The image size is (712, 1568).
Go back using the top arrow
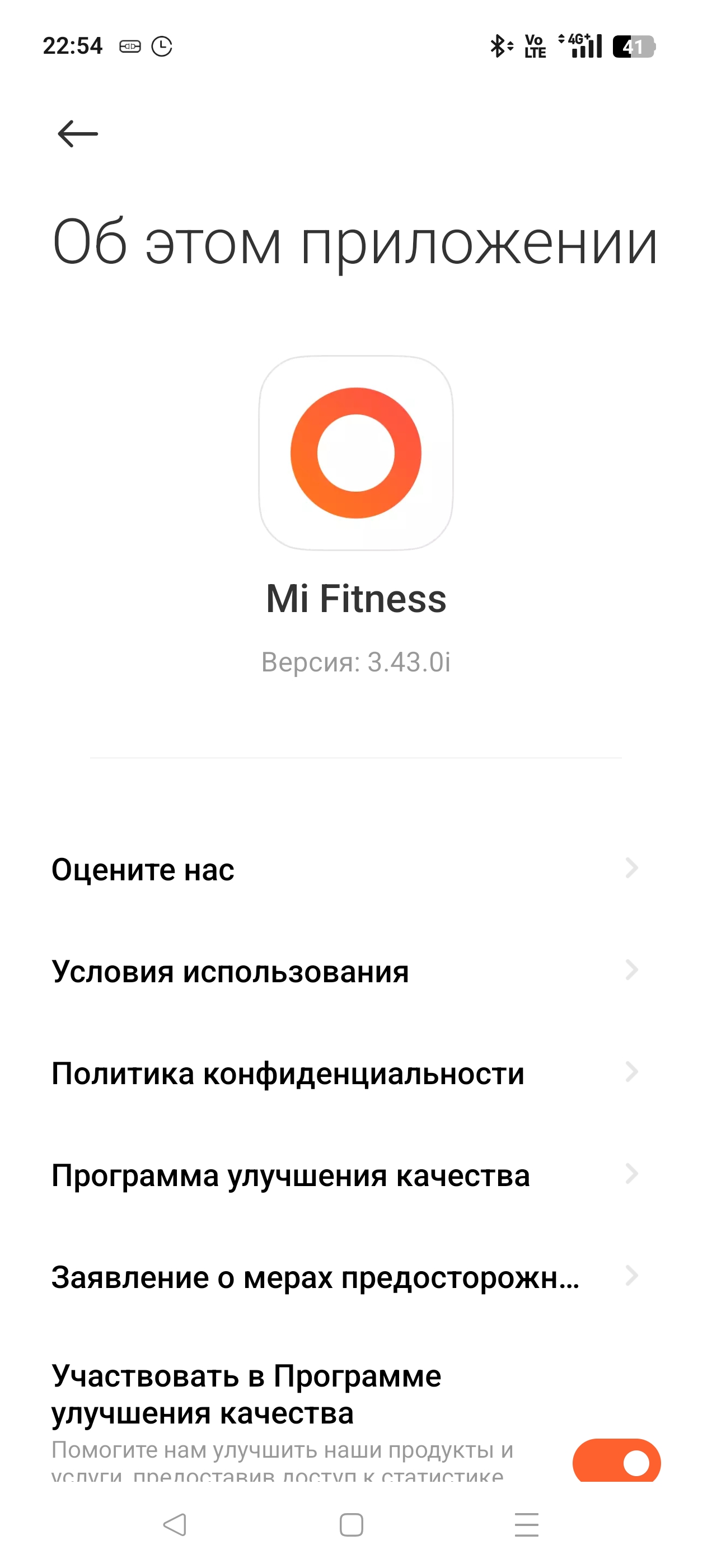pyautogui.click(x=78, y=134)
